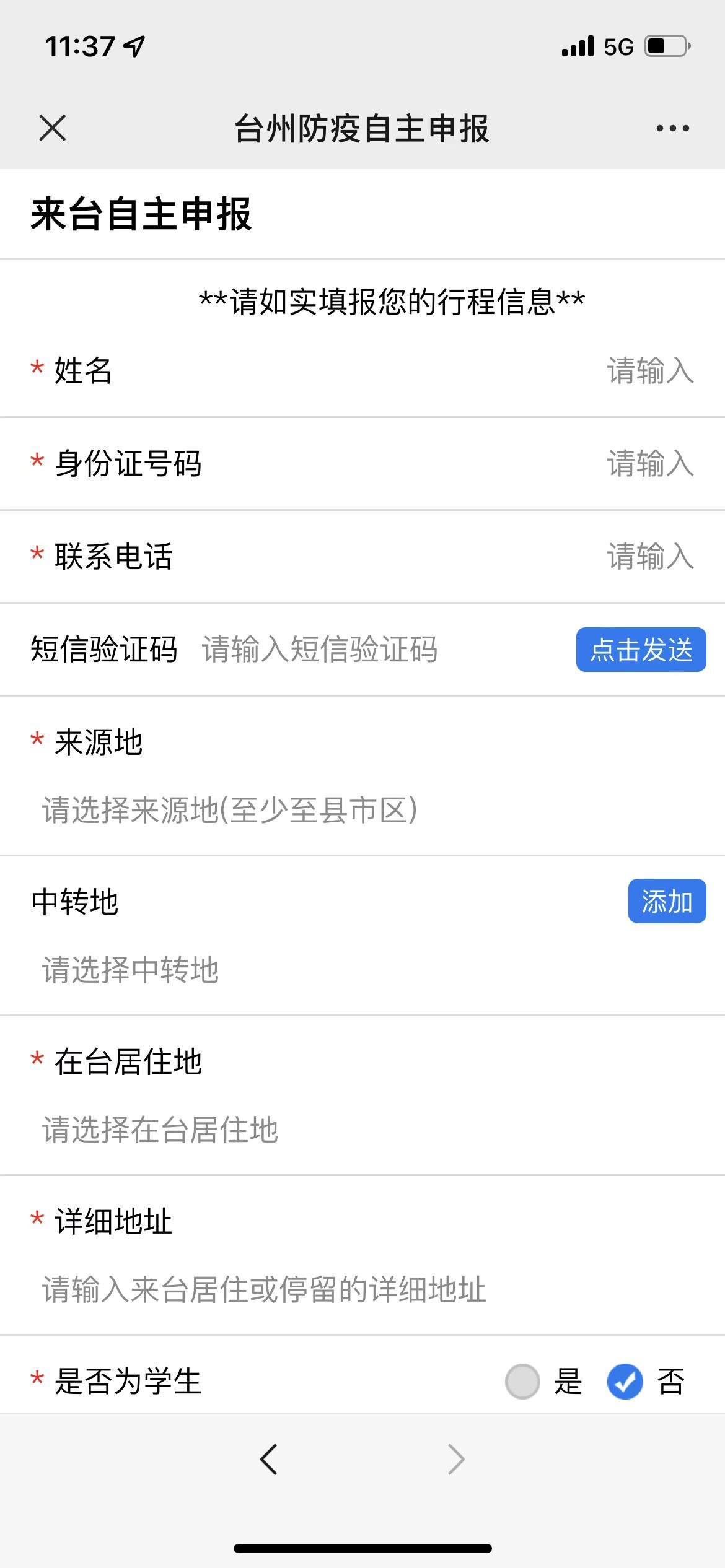Focus the 身份证号码 input field
725x1568 pixels.
coord(649,464)
